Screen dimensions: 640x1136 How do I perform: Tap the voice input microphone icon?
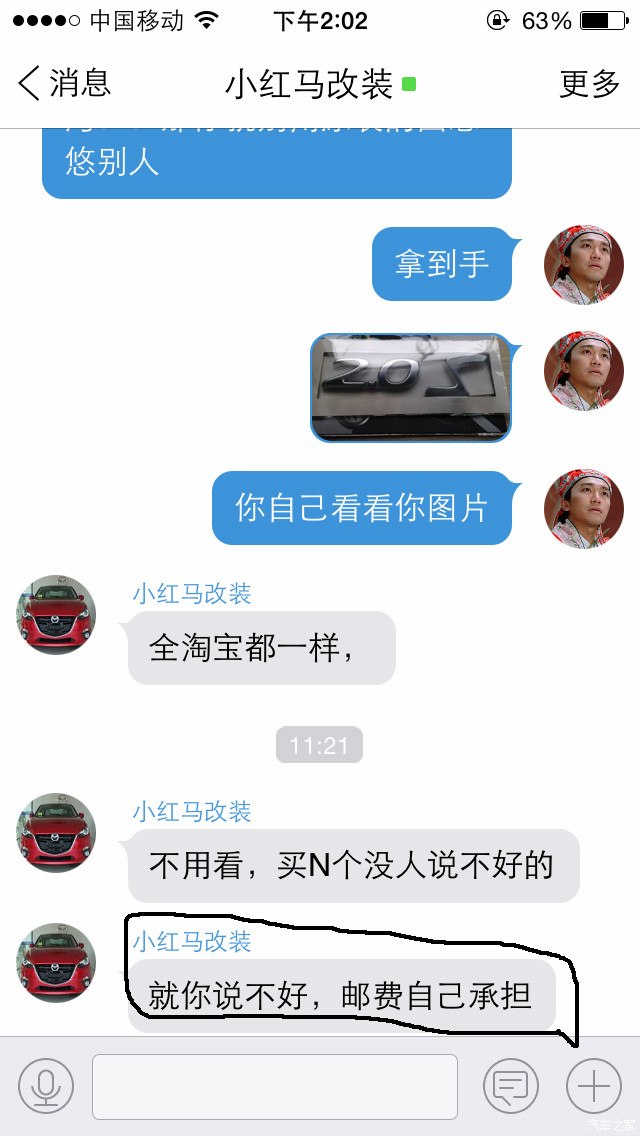coord(46,1085)
